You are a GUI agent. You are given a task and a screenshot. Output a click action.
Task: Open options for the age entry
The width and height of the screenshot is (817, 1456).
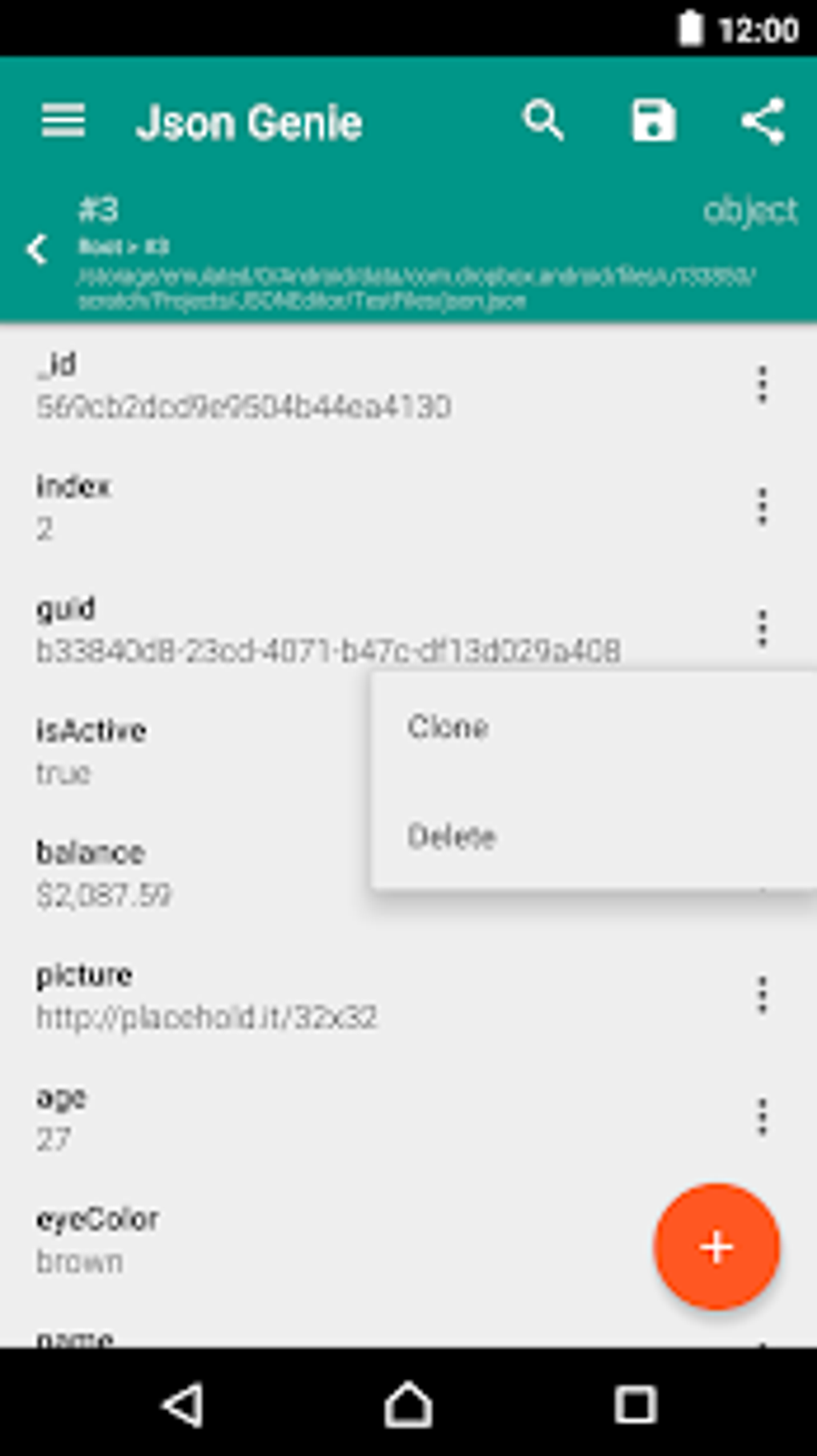763,1117
